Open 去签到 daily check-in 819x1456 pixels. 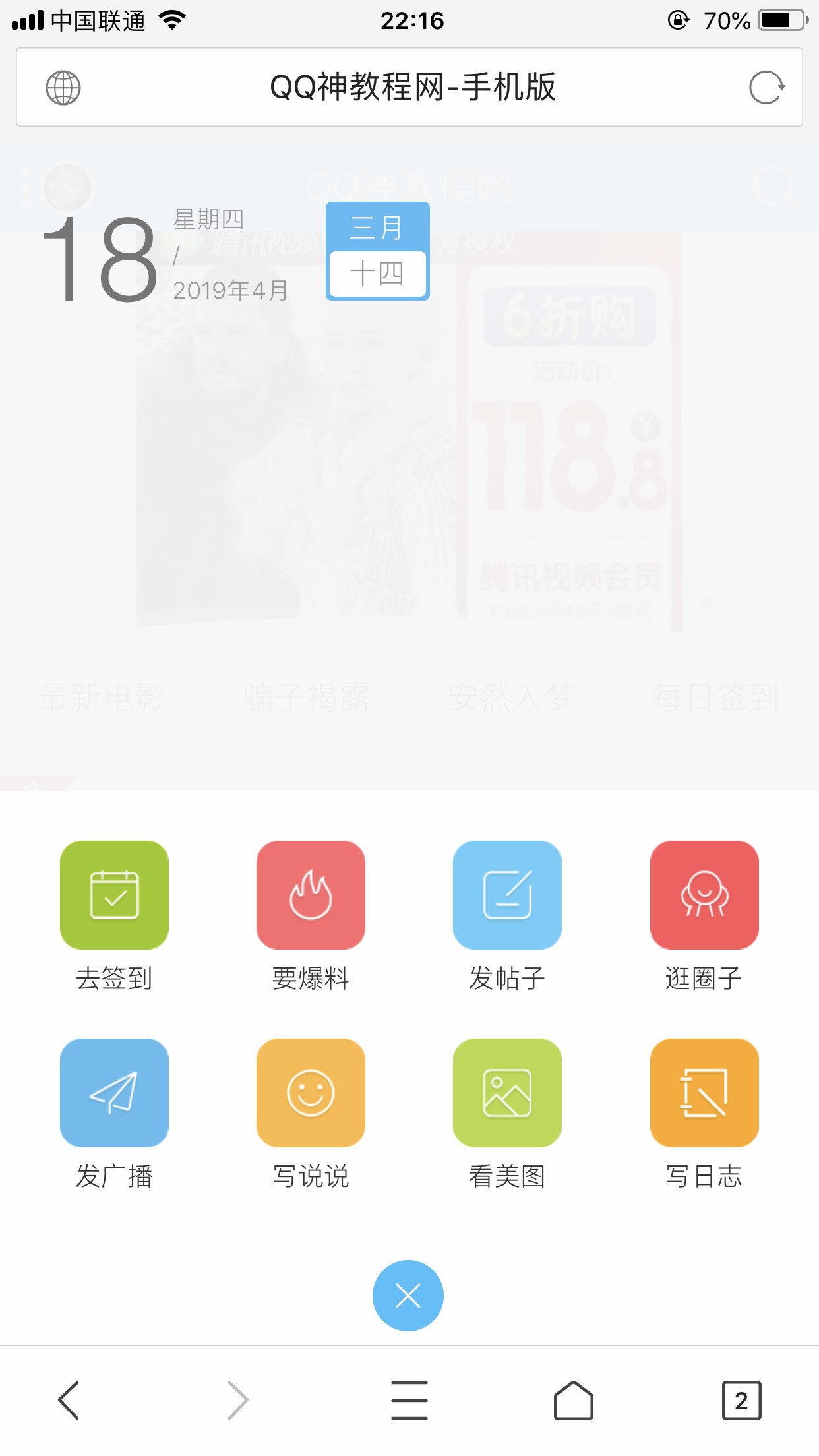tap(114, 895)
